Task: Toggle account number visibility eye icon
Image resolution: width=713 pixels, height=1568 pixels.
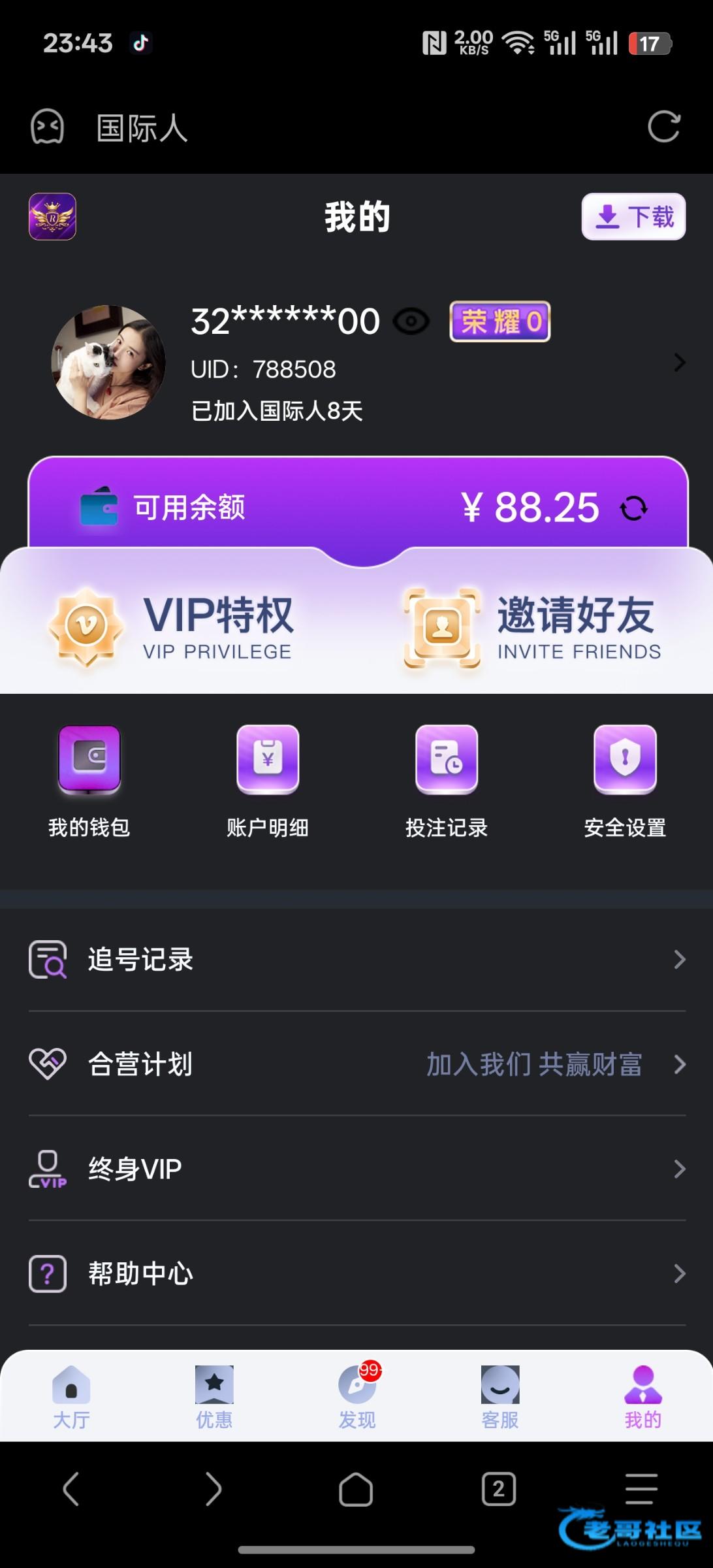Action: click(x=411, y=321)
